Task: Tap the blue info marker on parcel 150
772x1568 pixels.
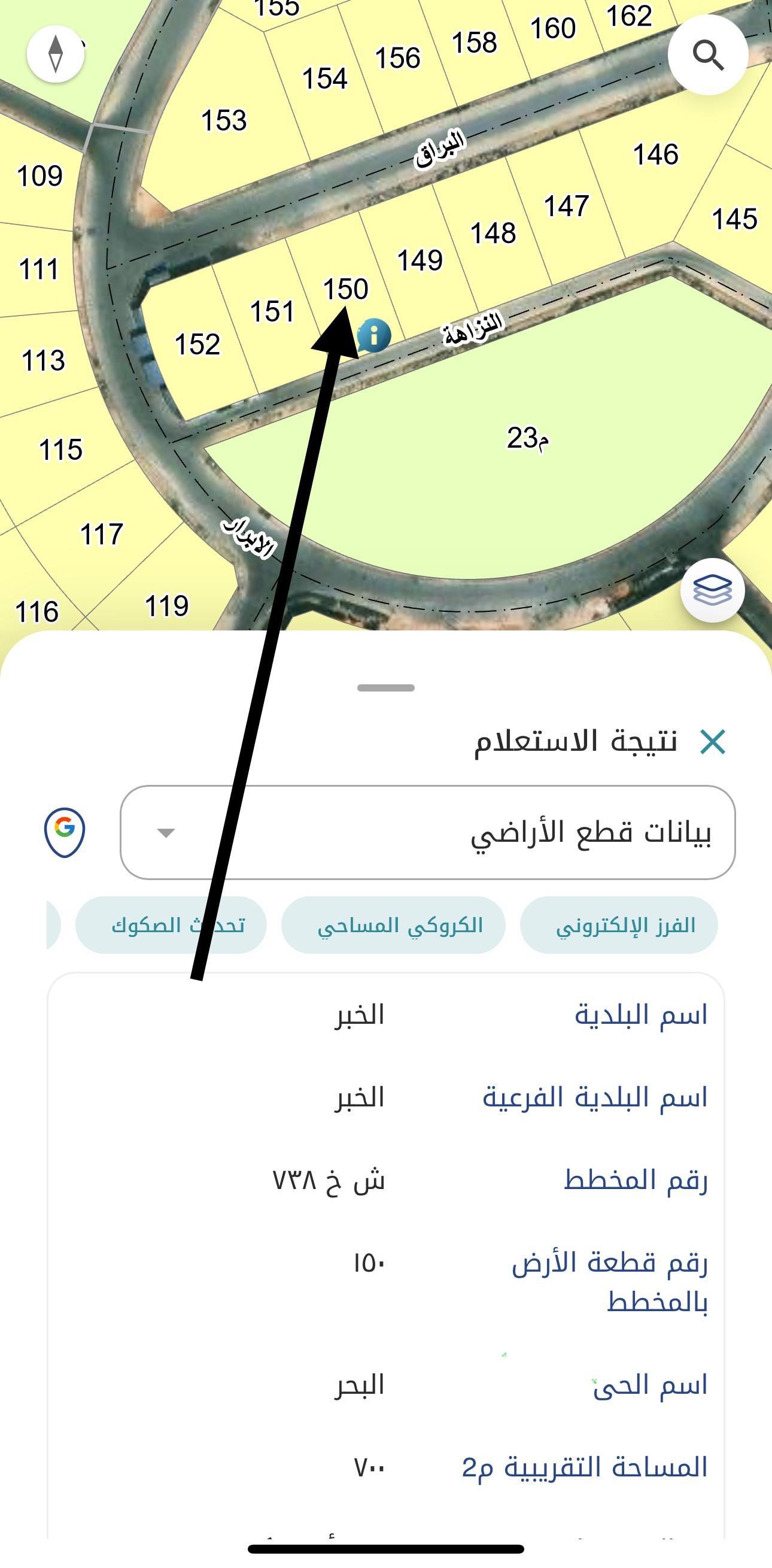Action: click(373, 335)
